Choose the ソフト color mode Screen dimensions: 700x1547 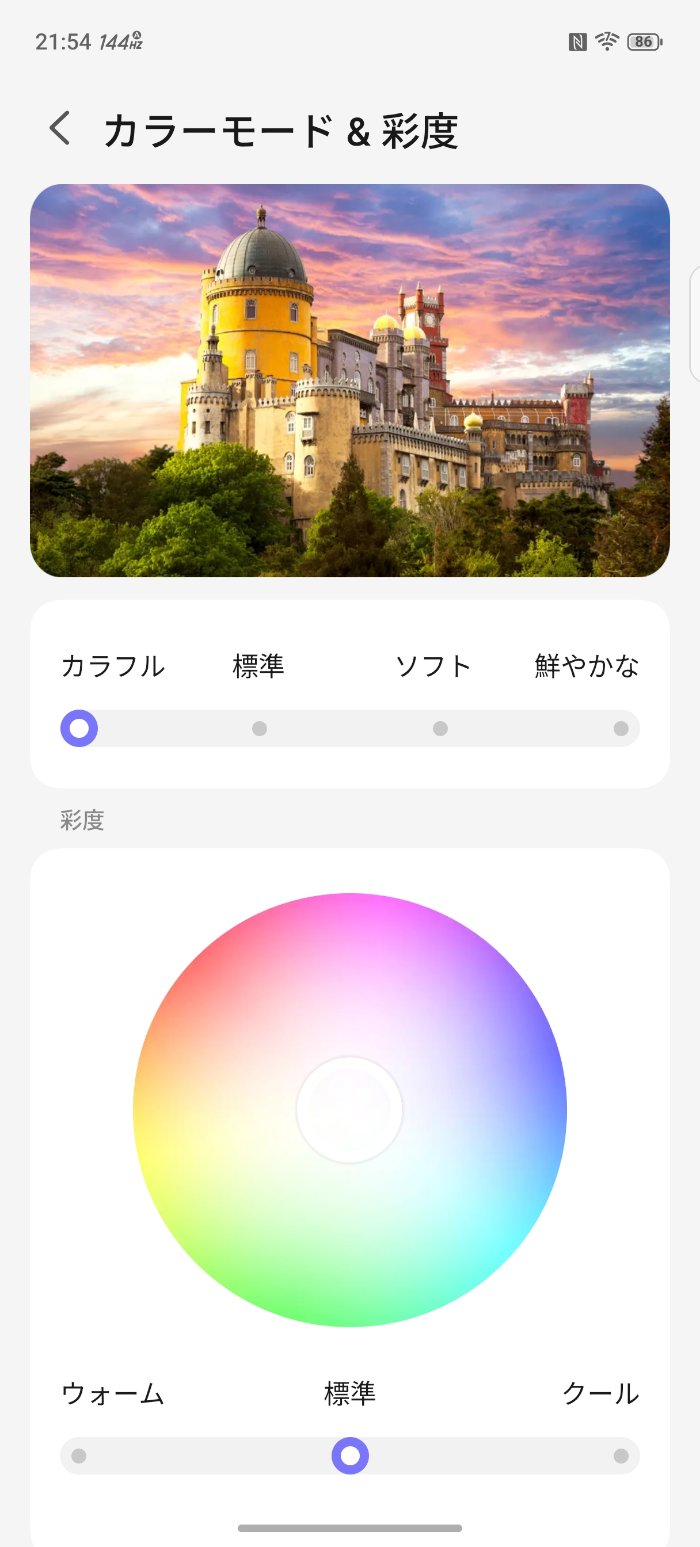(x=440, y=728)
